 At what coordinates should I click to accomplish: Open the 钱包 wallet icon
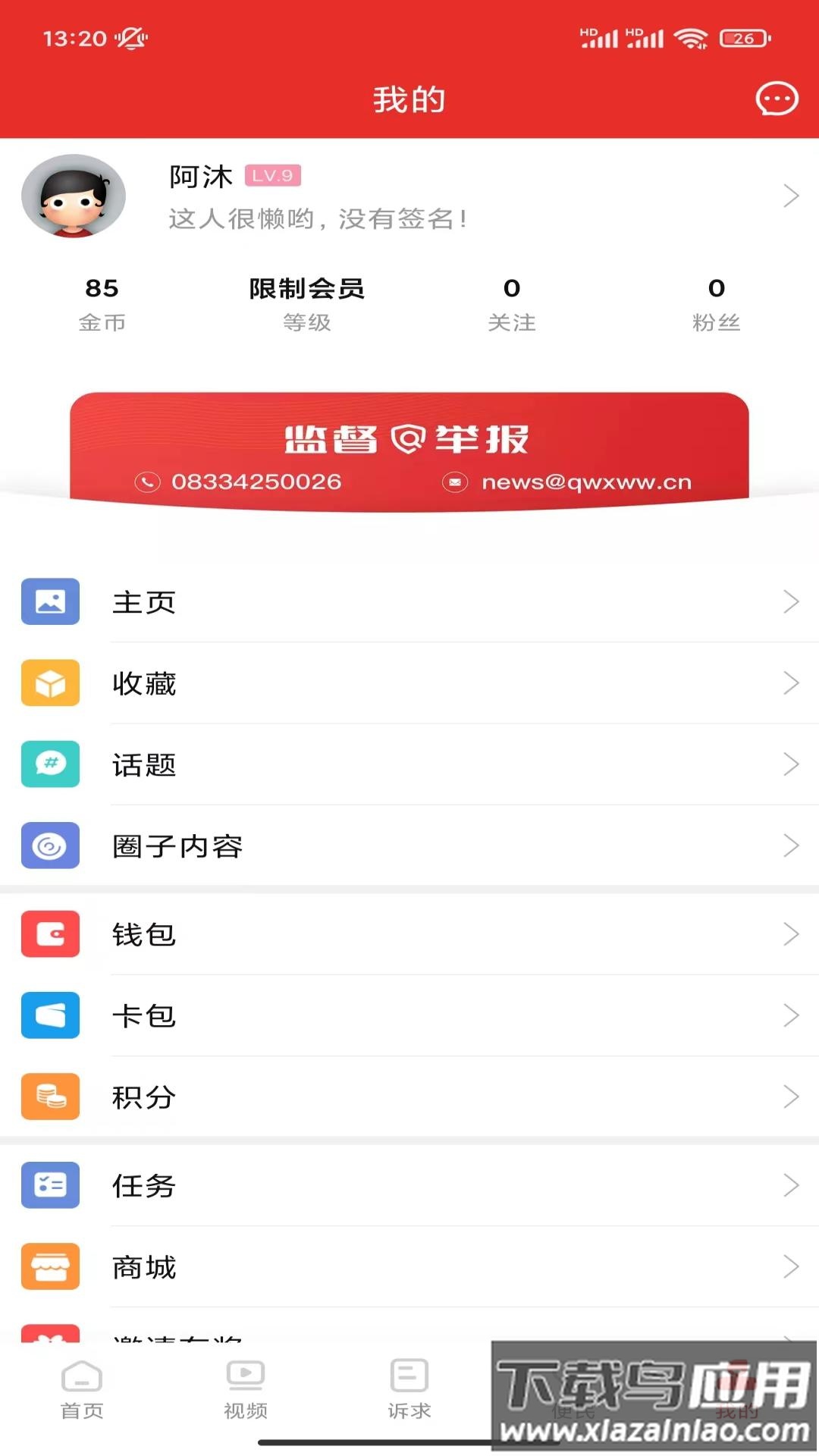pyautogui.click(x=50, y=935)
